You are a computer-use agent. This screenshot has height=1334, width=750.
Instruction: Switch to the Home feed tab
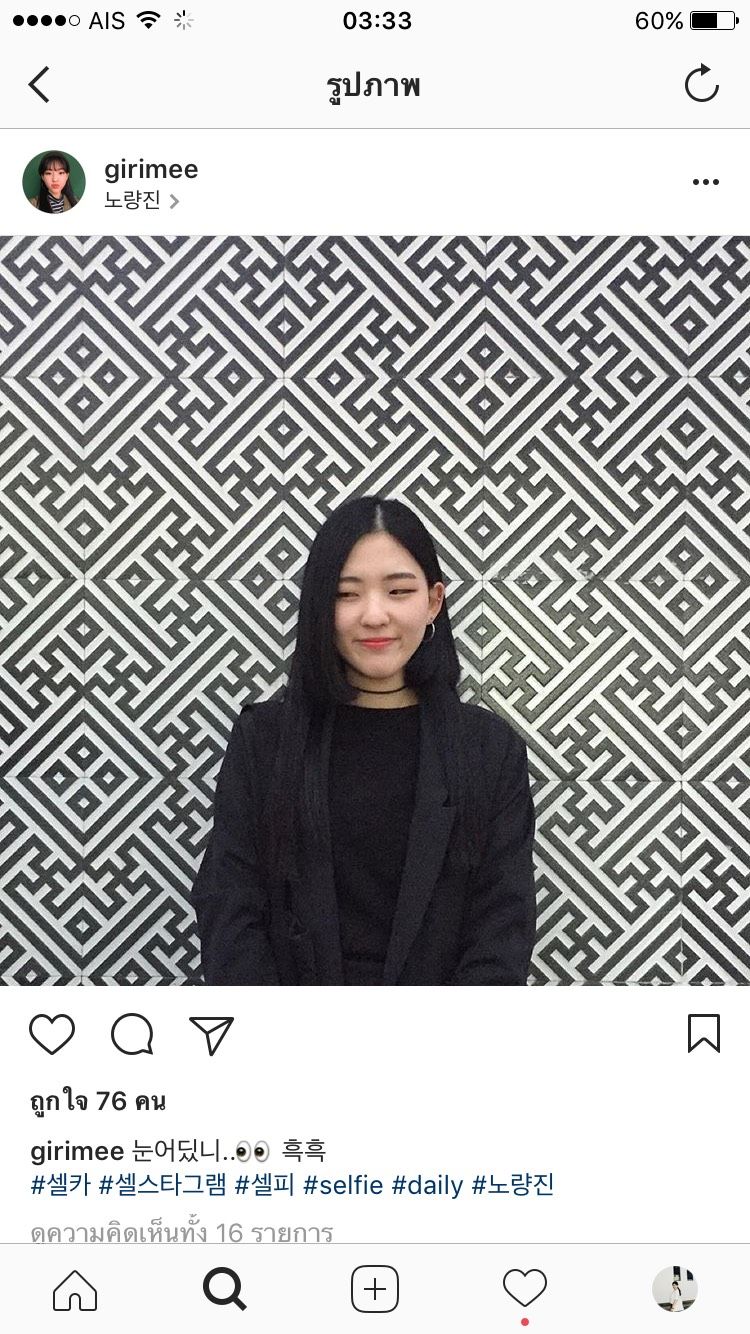[x=75, y=1289]
